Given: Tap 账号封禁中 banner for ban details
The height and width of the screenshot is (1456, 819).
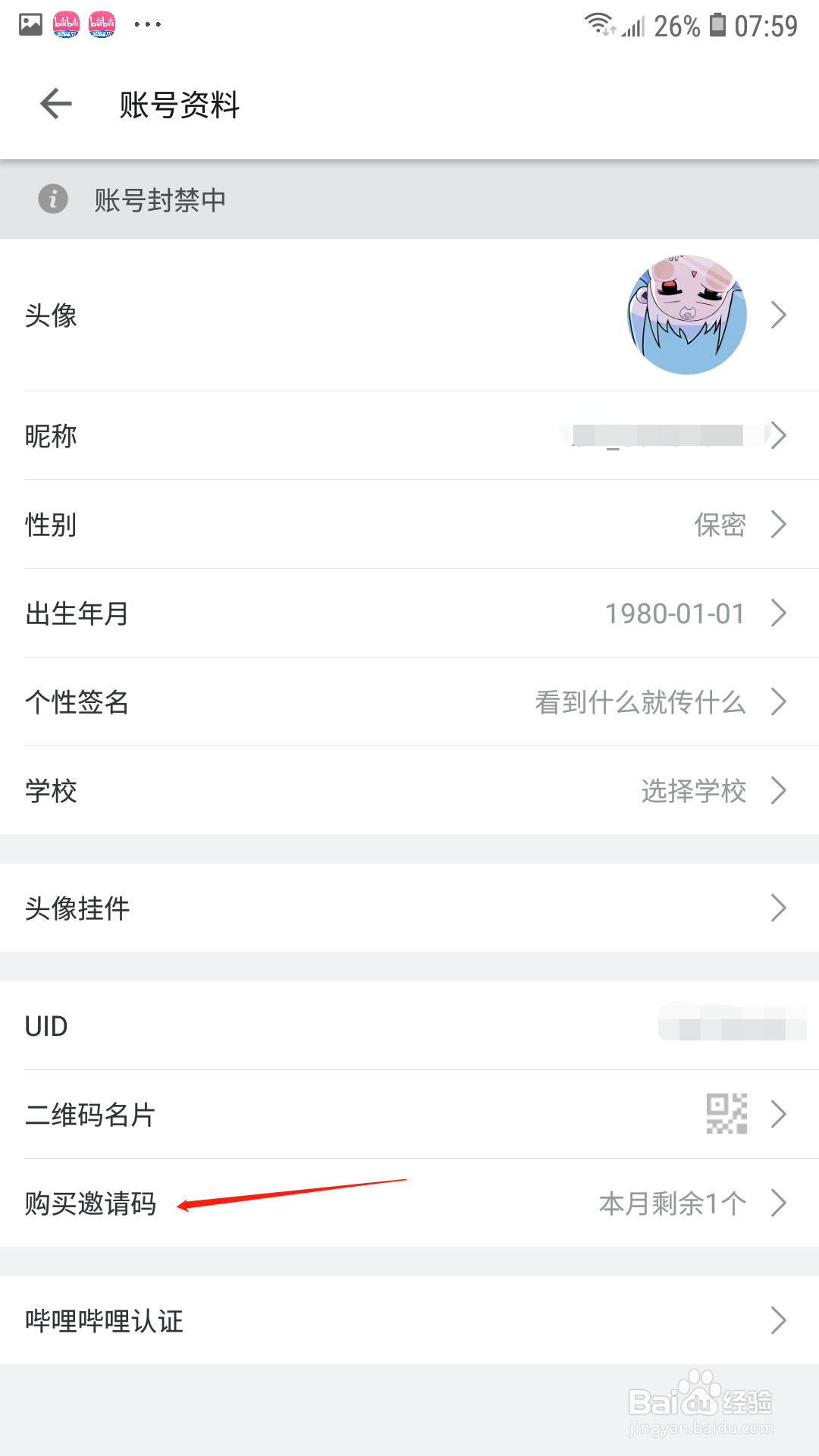Looking at the screenshot, I should (159, 199).
